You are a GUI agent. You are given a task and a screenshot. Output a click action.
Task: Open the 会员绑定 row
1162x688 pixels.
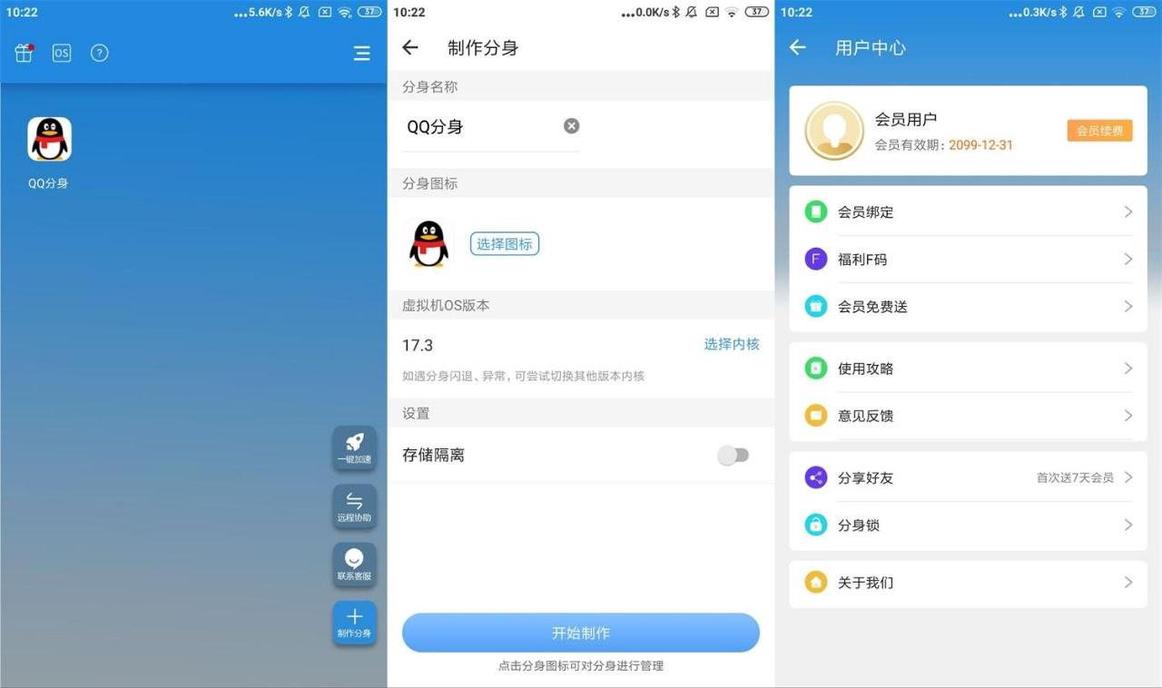tap(967, 212)
